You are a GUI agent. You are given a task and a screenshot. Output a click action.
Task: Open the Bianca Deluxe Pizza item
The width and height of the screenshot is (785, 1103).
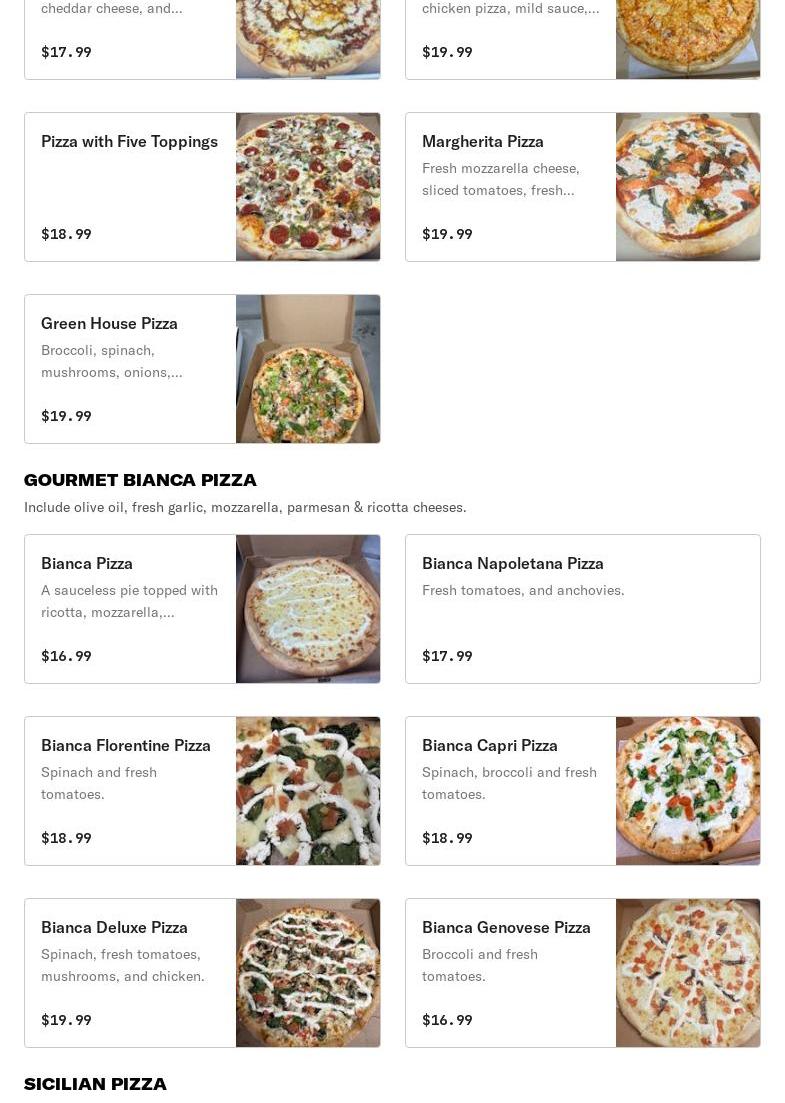click(202, 973)
